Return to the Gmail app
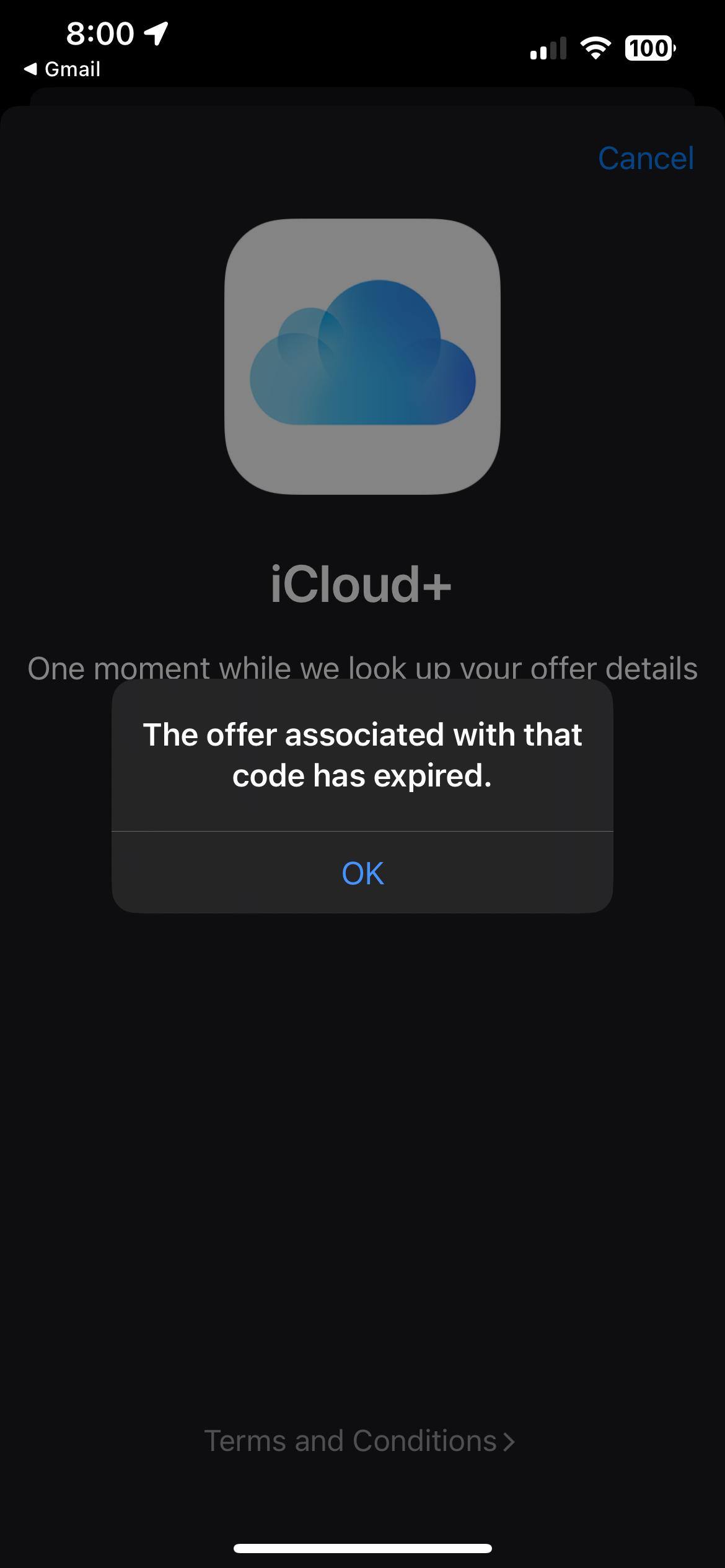This screenshot has width=725, height=1568. 62,69
